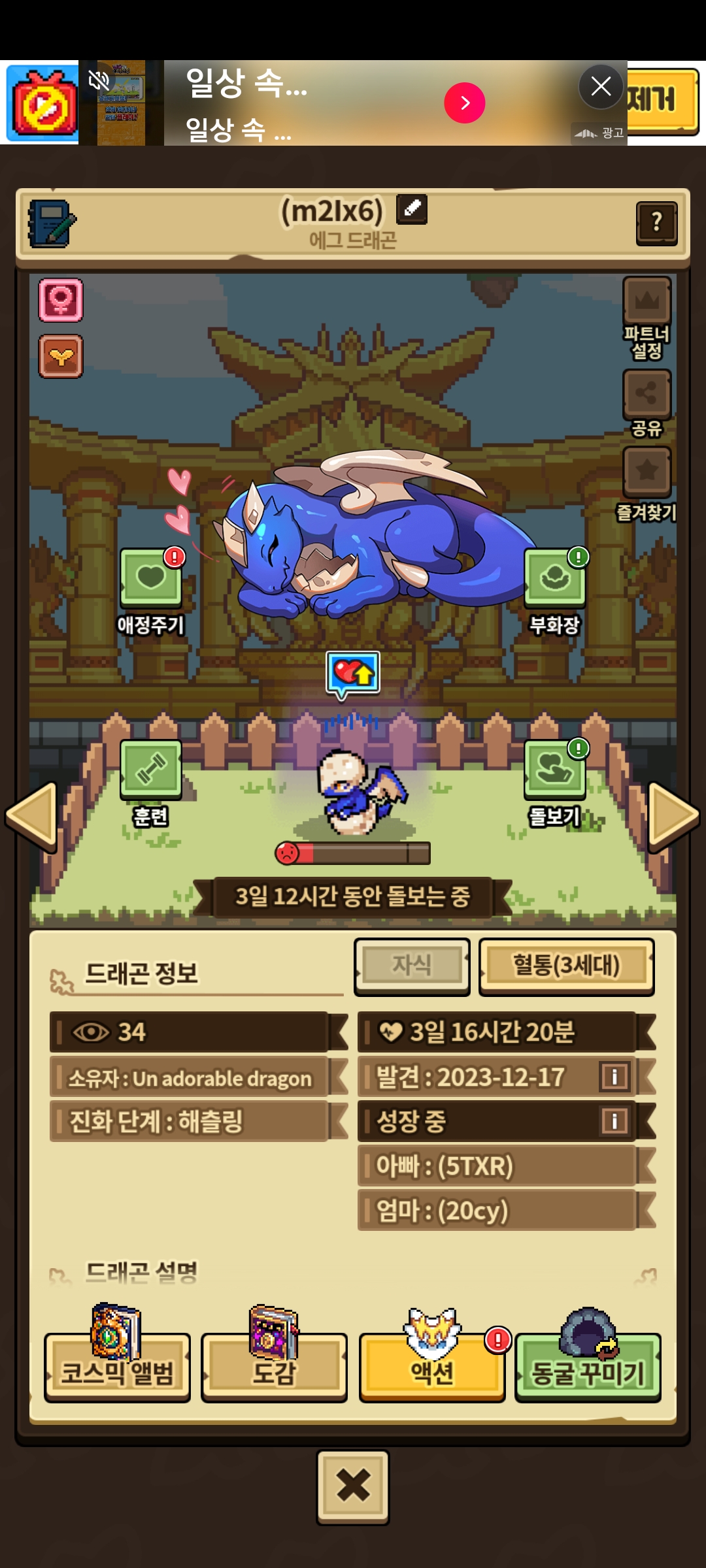
Task: Open the notebook memo icon
Action: (52, 223)
